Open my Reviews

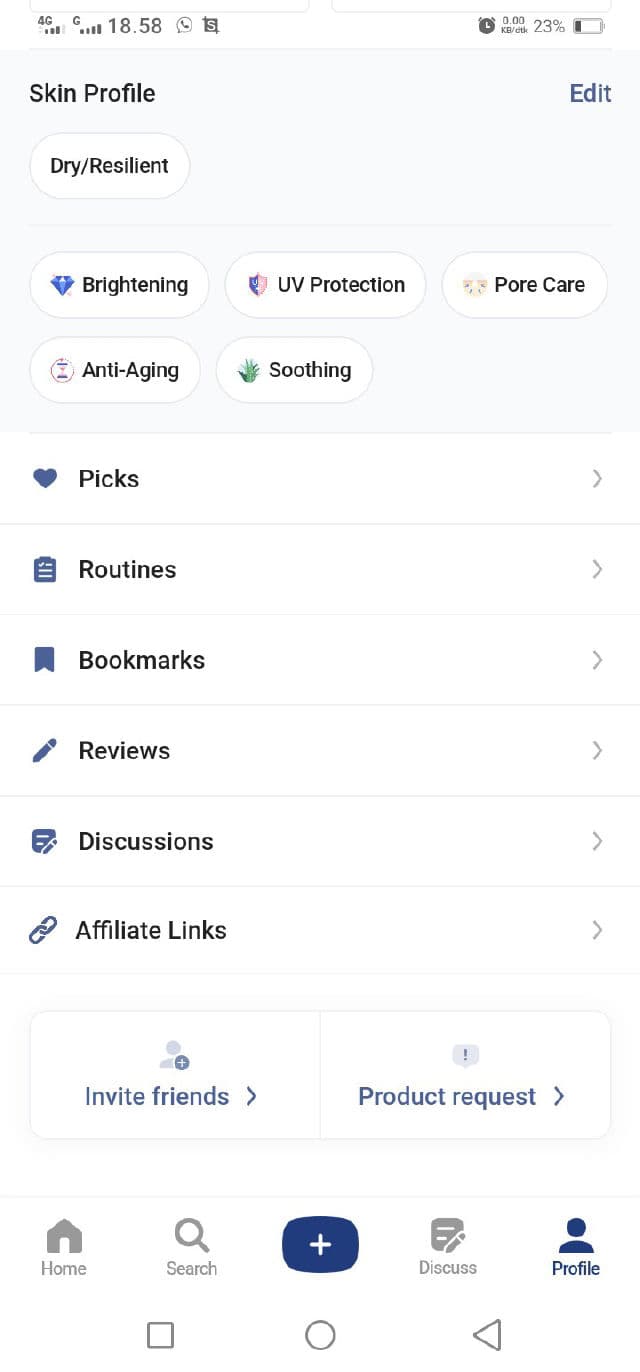pyautogui.click(x=320, y=751)
